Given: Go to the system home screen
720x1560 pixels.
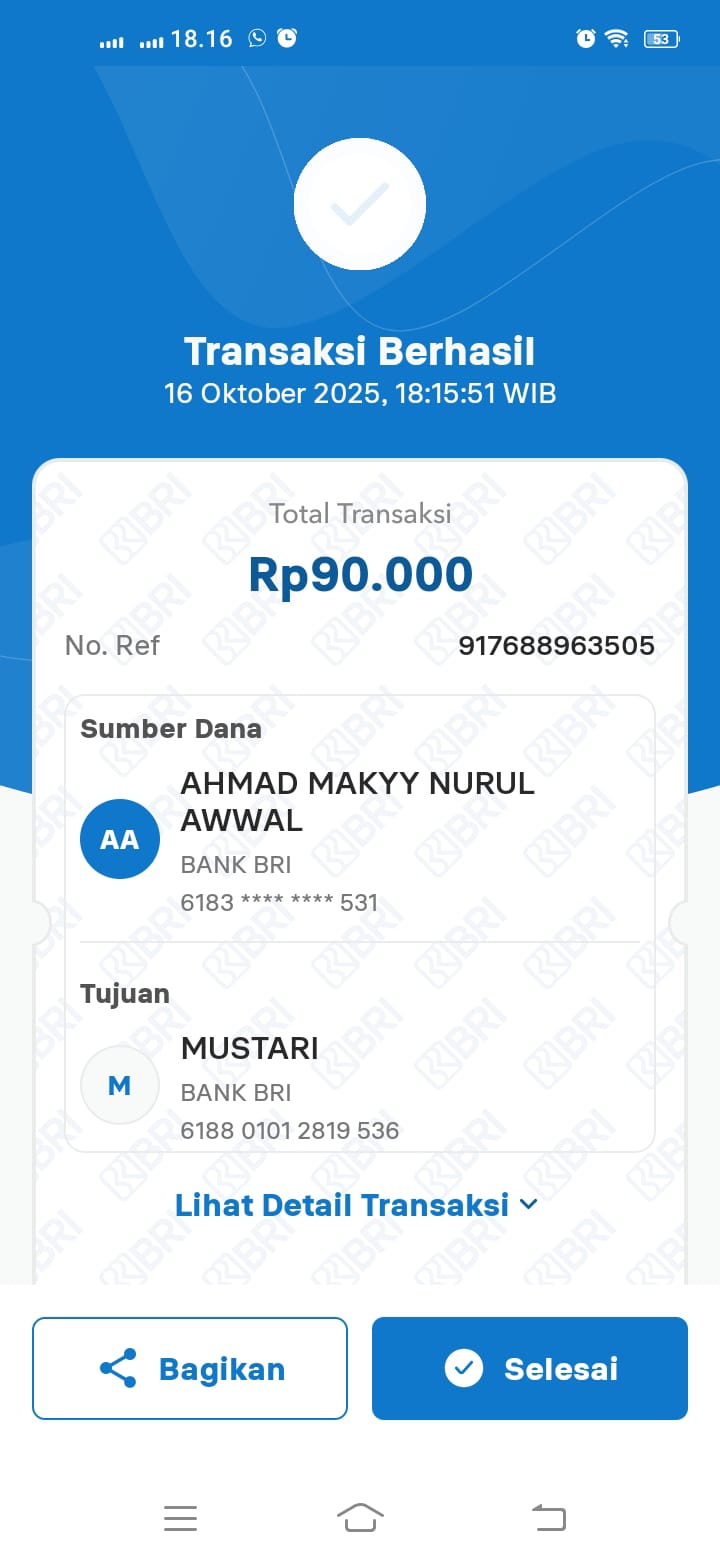Looking at the screenshot, I should (x=360, y=1517).
